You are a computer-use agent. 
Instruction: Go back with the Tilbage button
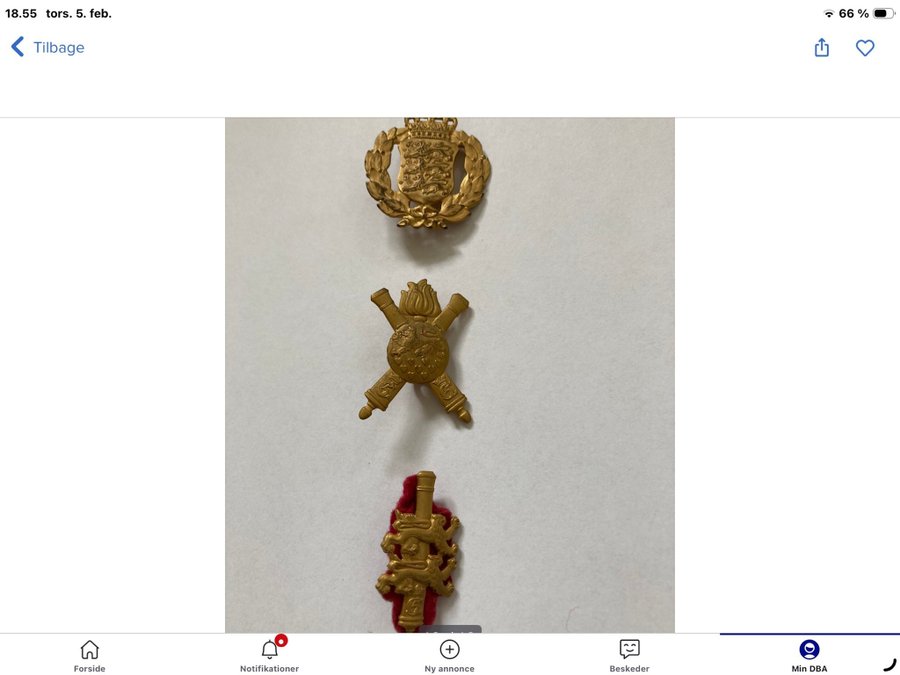point(47,47)
